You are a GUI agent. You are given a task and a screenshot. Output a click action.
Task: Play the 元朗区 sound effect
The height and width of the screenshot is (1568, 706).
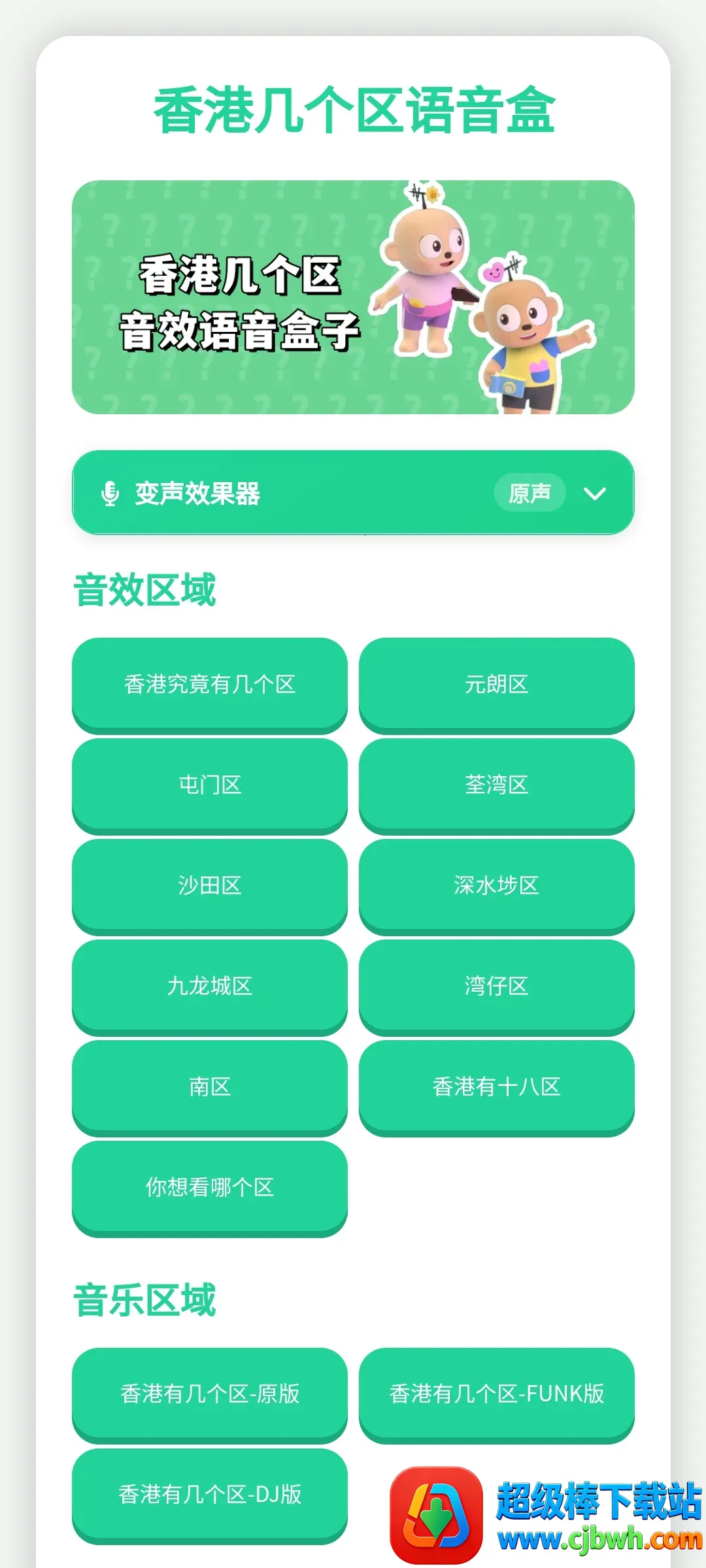496,685
